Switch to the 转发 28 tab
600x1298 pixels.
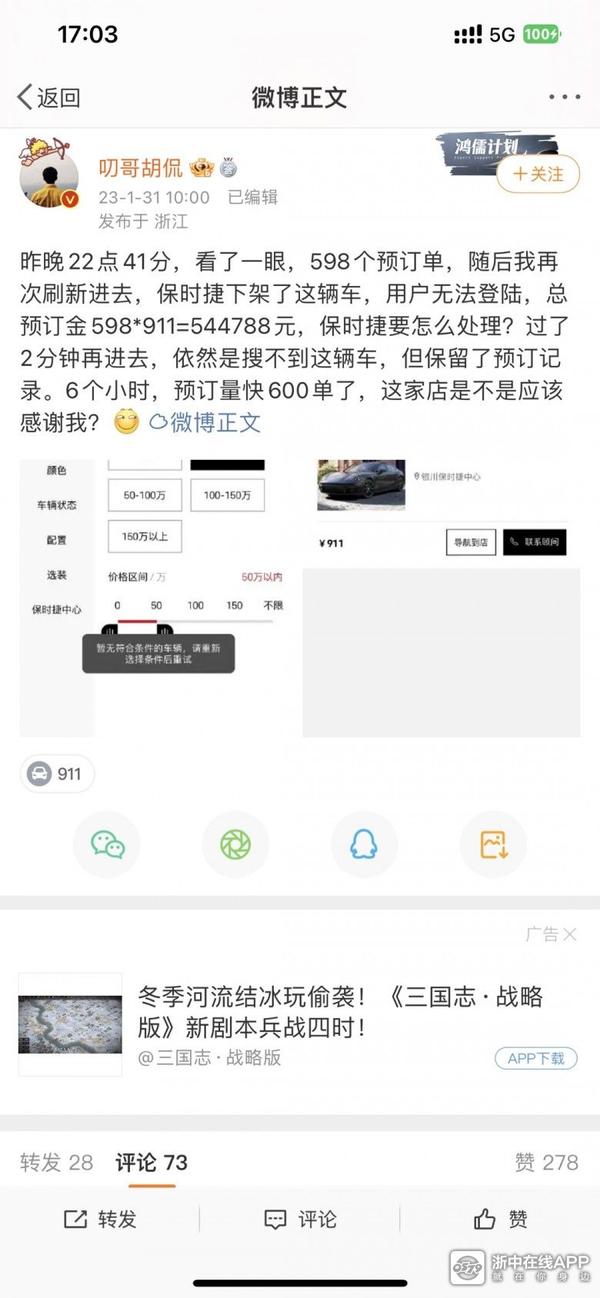(56, 1162)
